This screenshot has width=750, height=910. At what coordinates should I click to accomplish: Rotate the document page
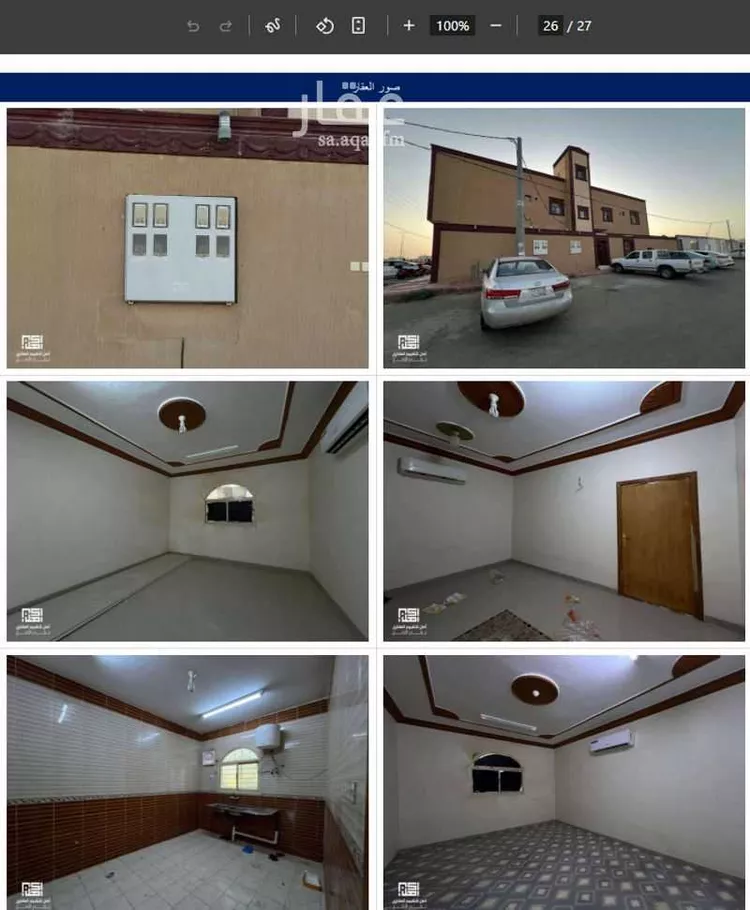pos(325,26)
